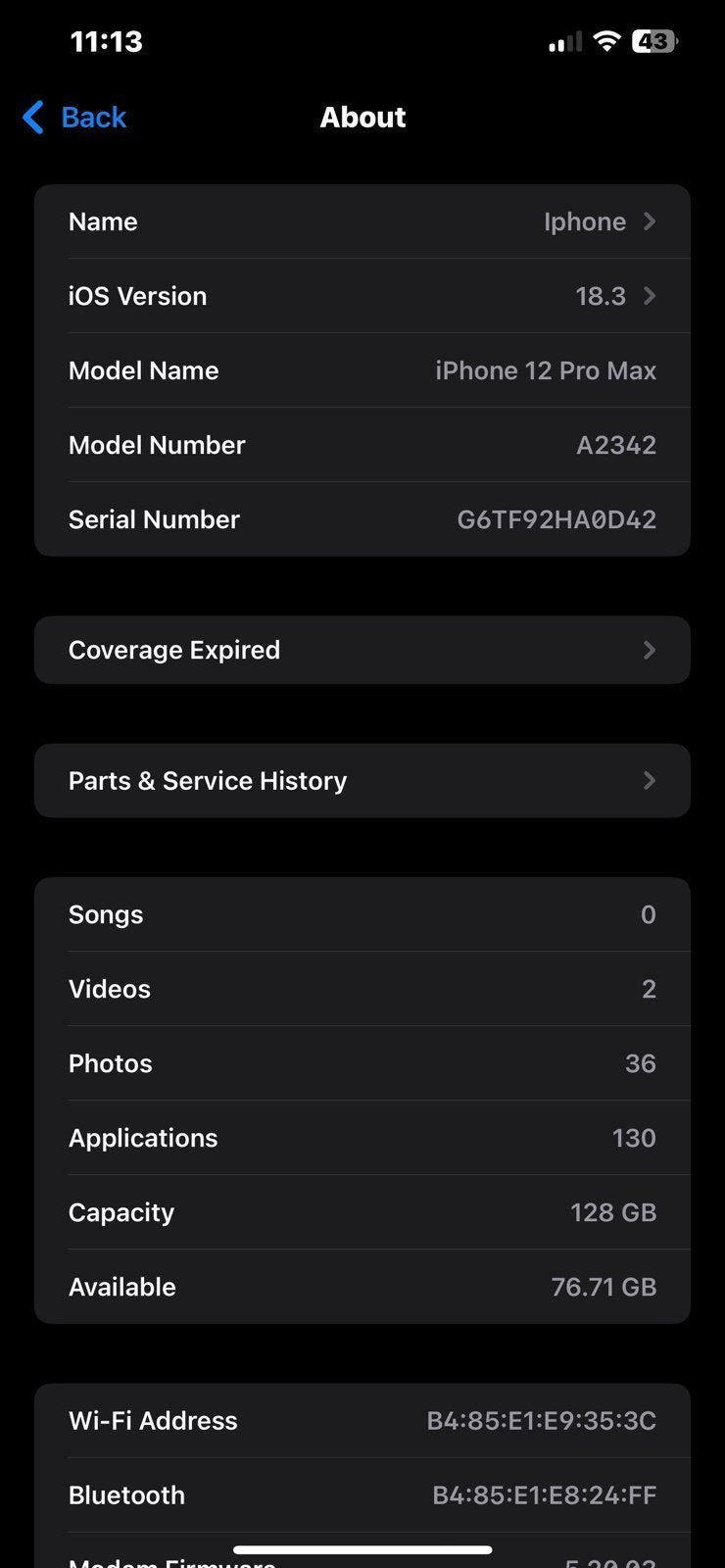Open Parts & Service History

click(362, 780)
